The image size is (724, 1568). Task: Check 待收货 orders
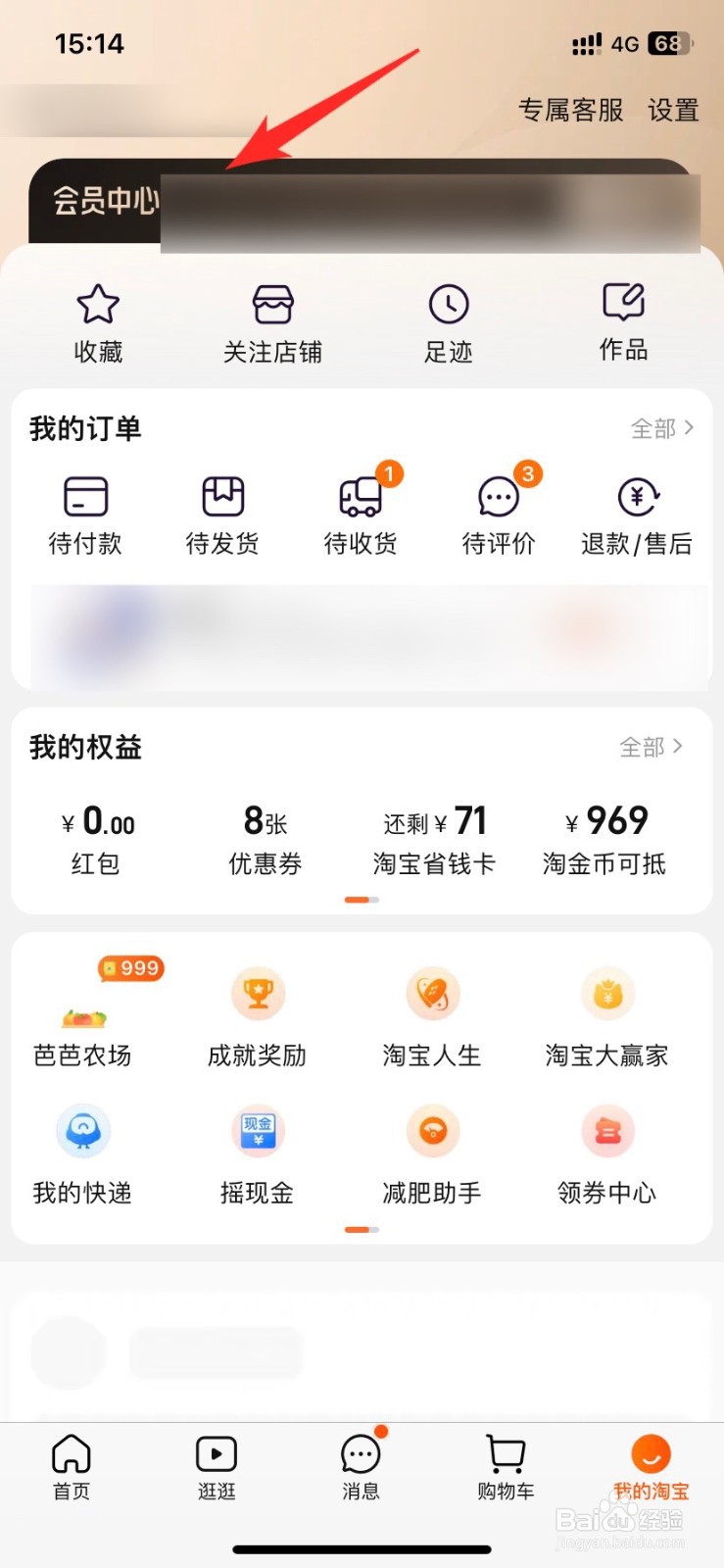point(361,515)
